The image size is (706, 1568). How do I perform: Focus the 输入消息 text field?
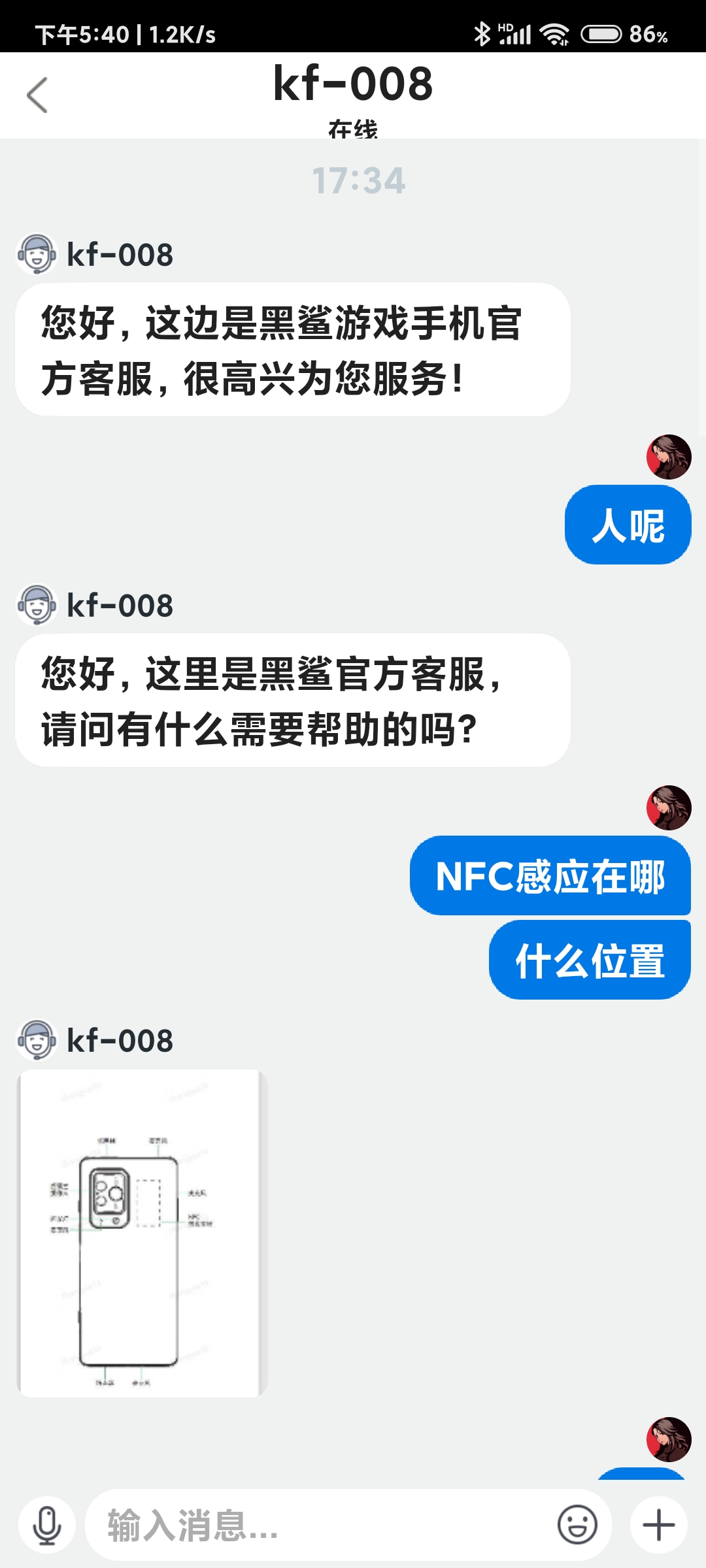(x=320, y=1526)
